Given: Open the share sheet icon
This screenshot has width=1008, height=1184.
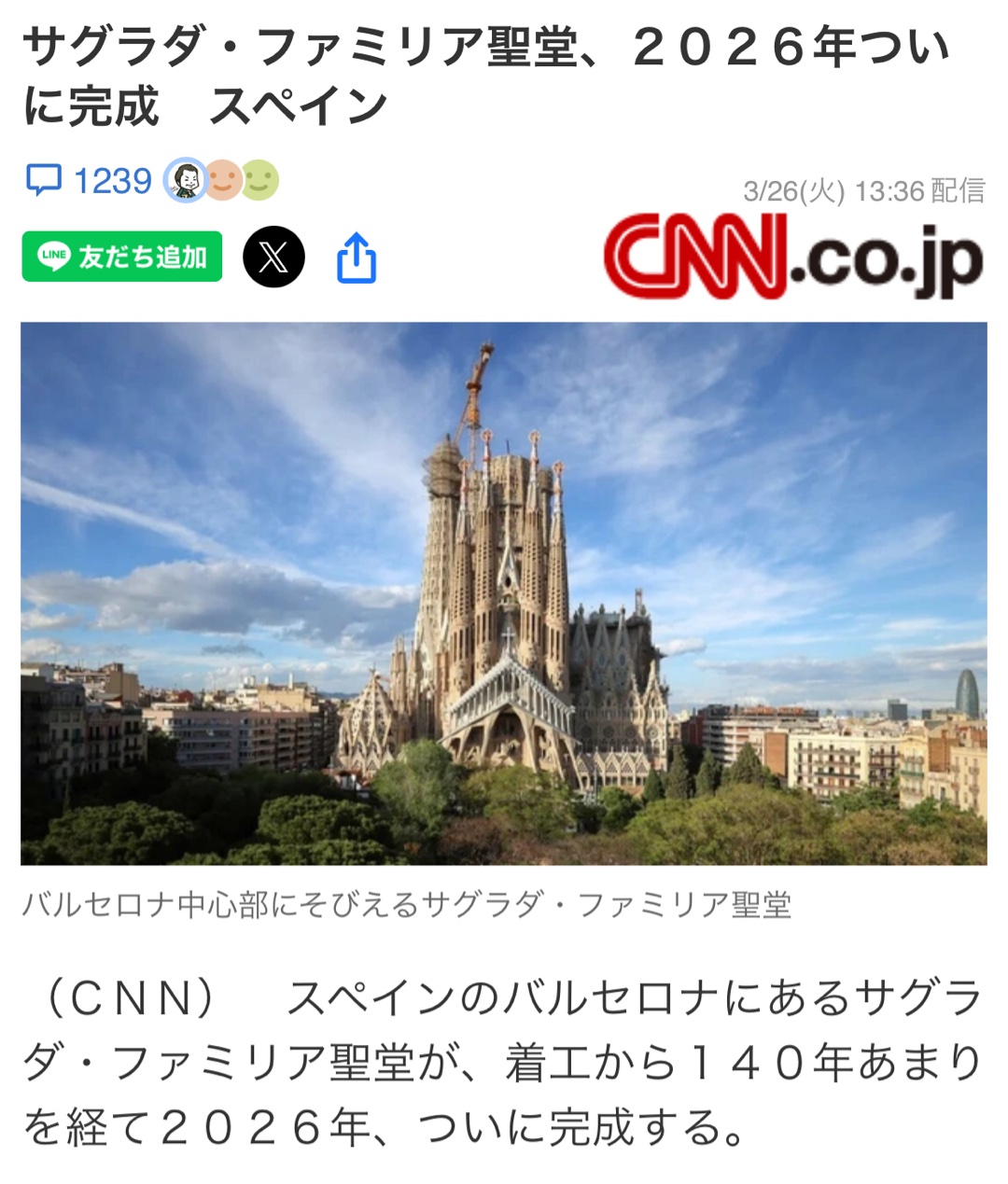Looking at the screenshot, I should (357, 258).
